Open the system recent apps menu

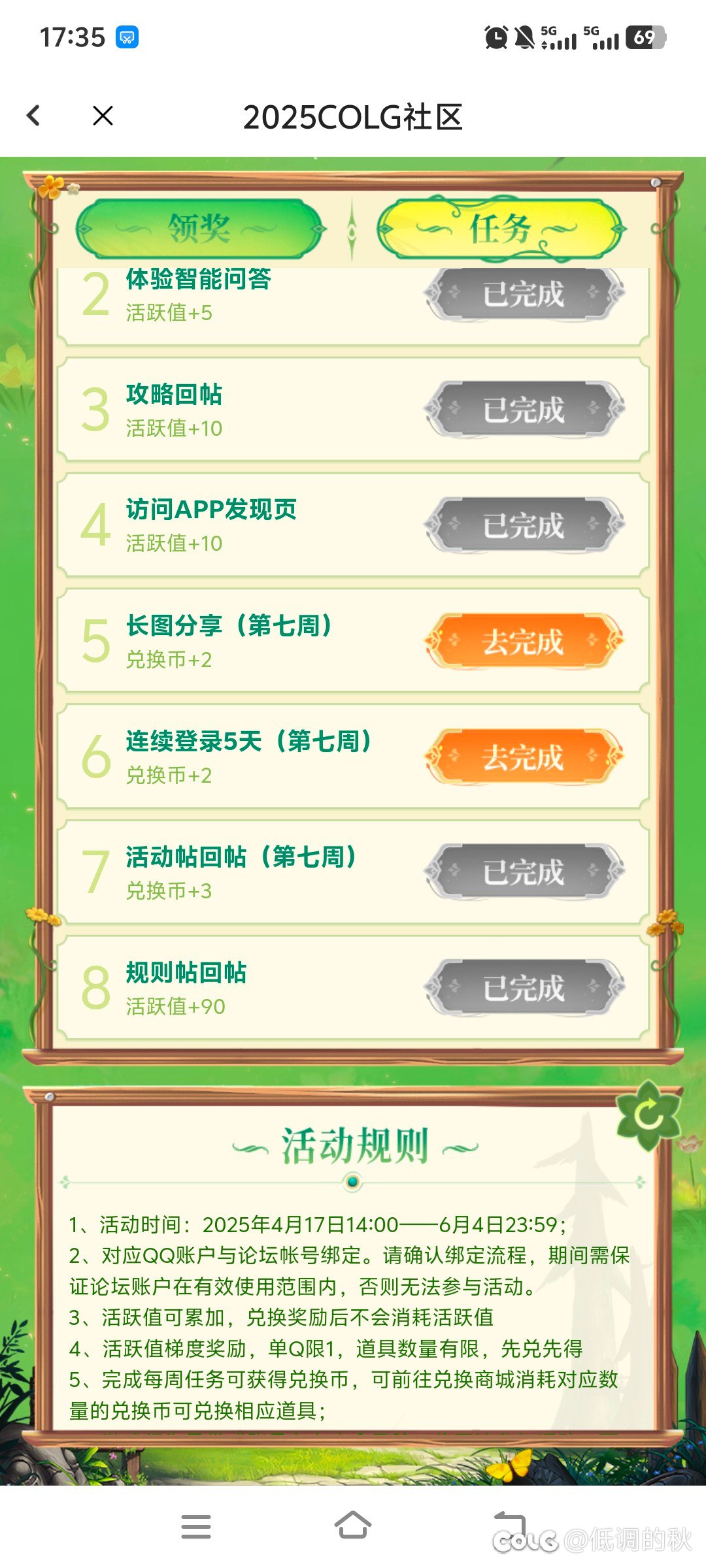pyautogui.click(x=196, y=1527)
